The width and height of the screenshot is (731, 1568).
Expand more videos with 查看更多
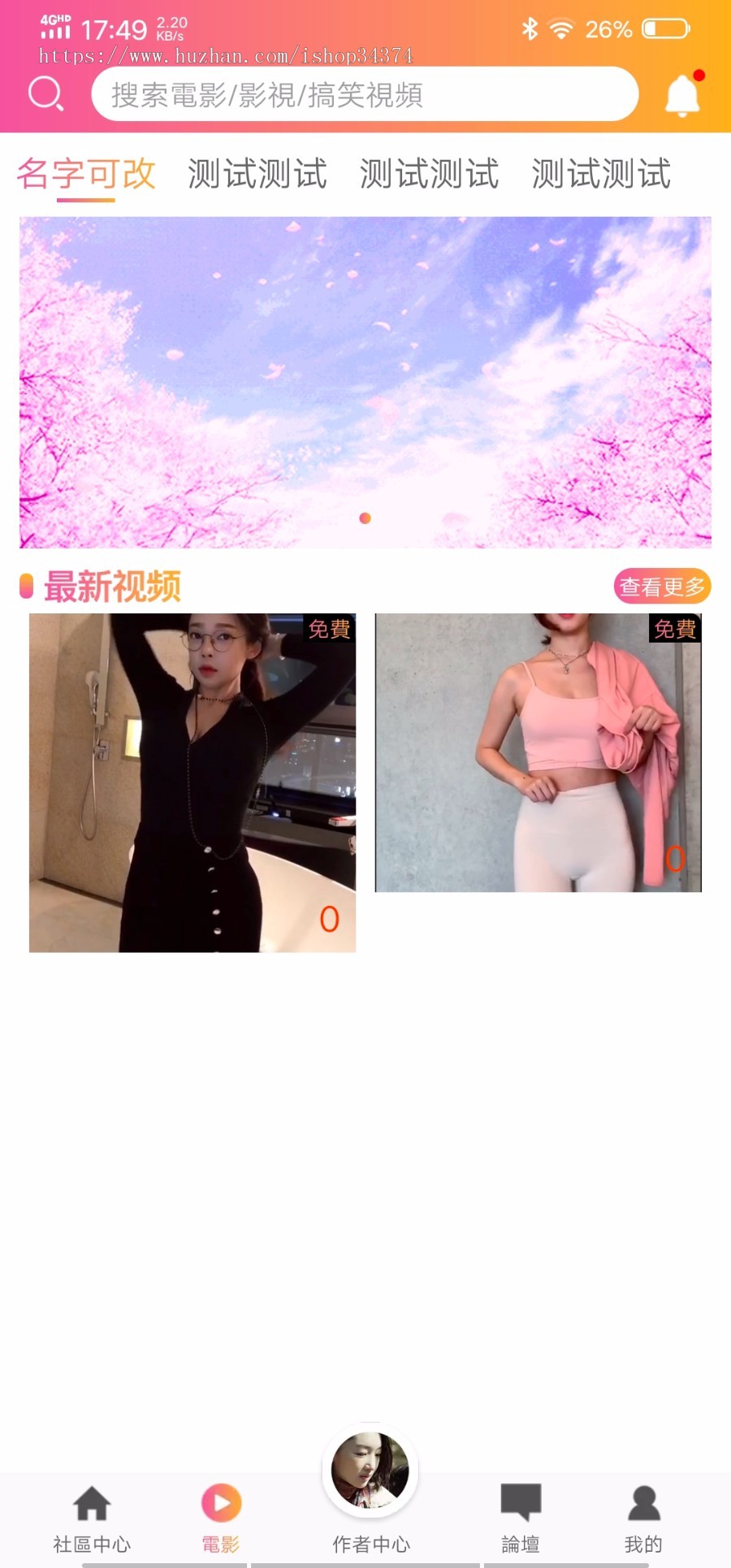tap(663, 586)
